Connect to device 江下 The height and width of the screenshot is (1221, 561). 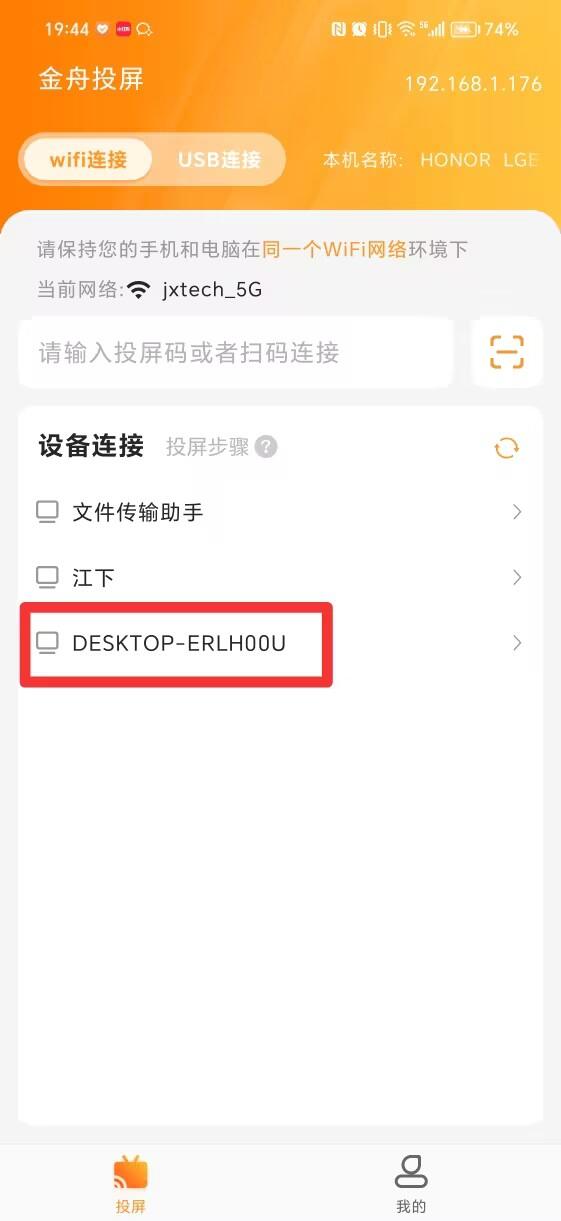(280, 577)
